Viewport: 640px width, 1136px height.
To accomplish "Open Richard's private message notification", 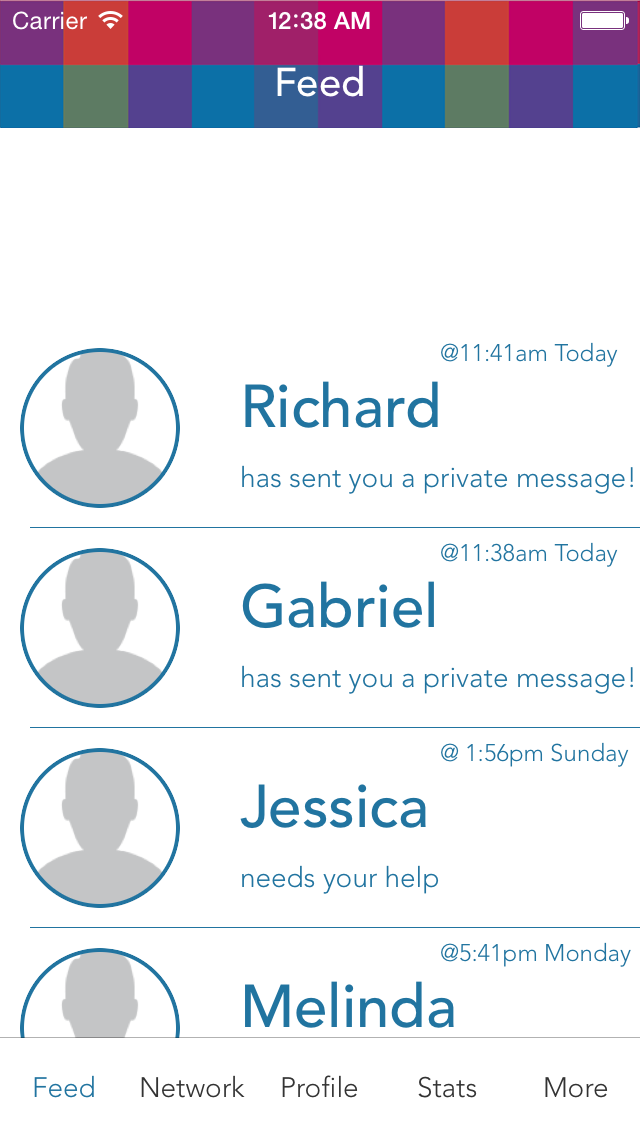I will (340, 430).
